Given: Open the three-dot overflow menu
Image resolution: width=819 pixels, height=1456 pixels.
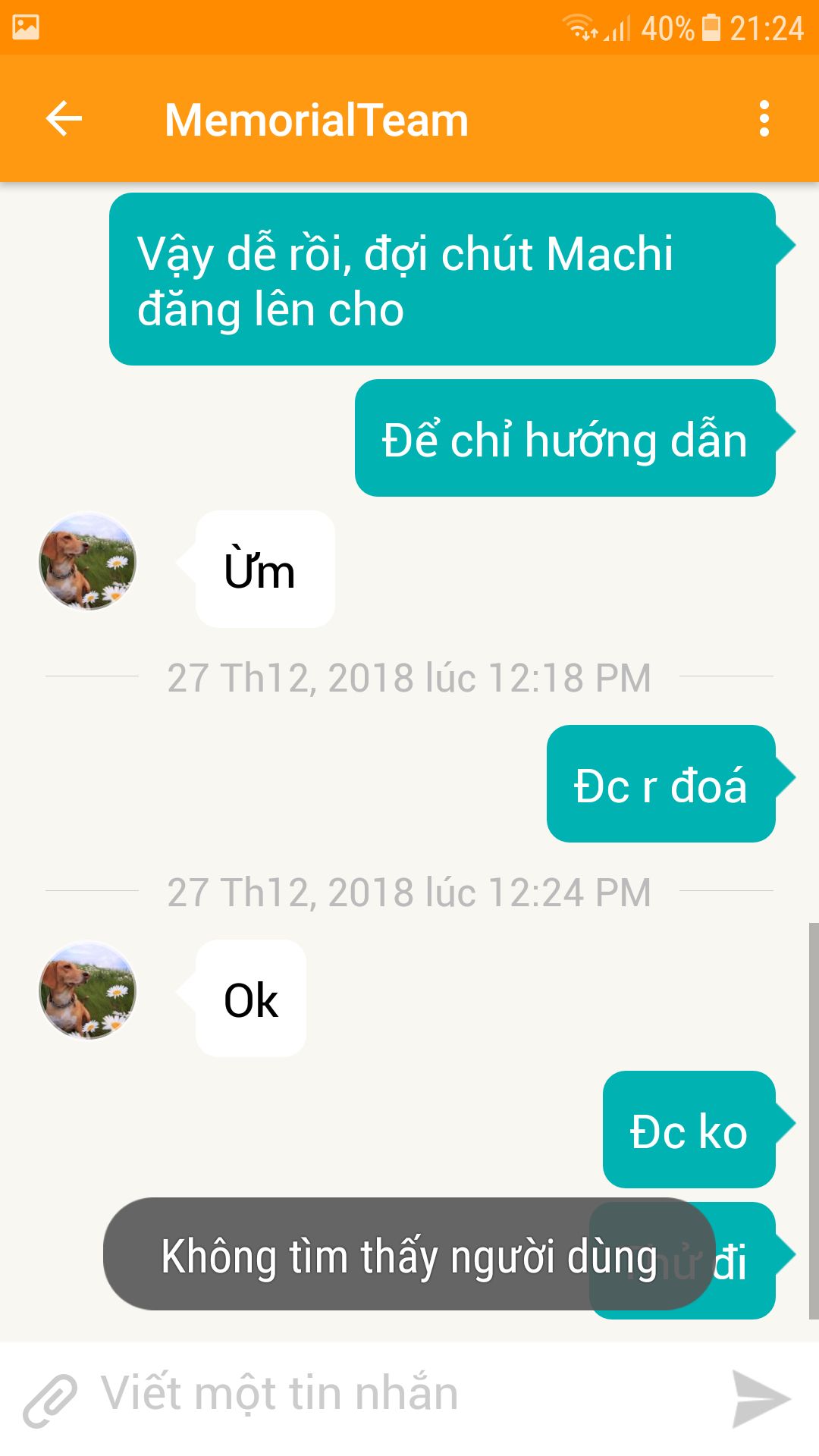Looking at the screenshot, I should pos(764,119).
